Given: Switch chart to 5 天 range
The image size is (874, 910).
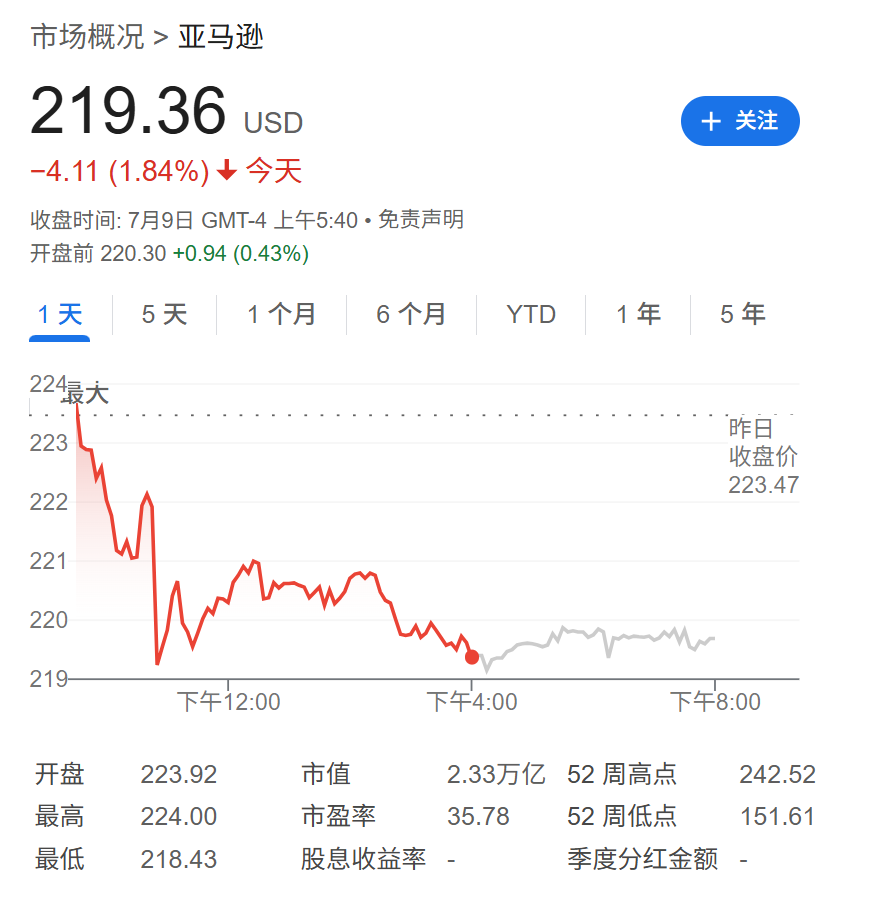Looking at the screenshot, I should point(164,314).
